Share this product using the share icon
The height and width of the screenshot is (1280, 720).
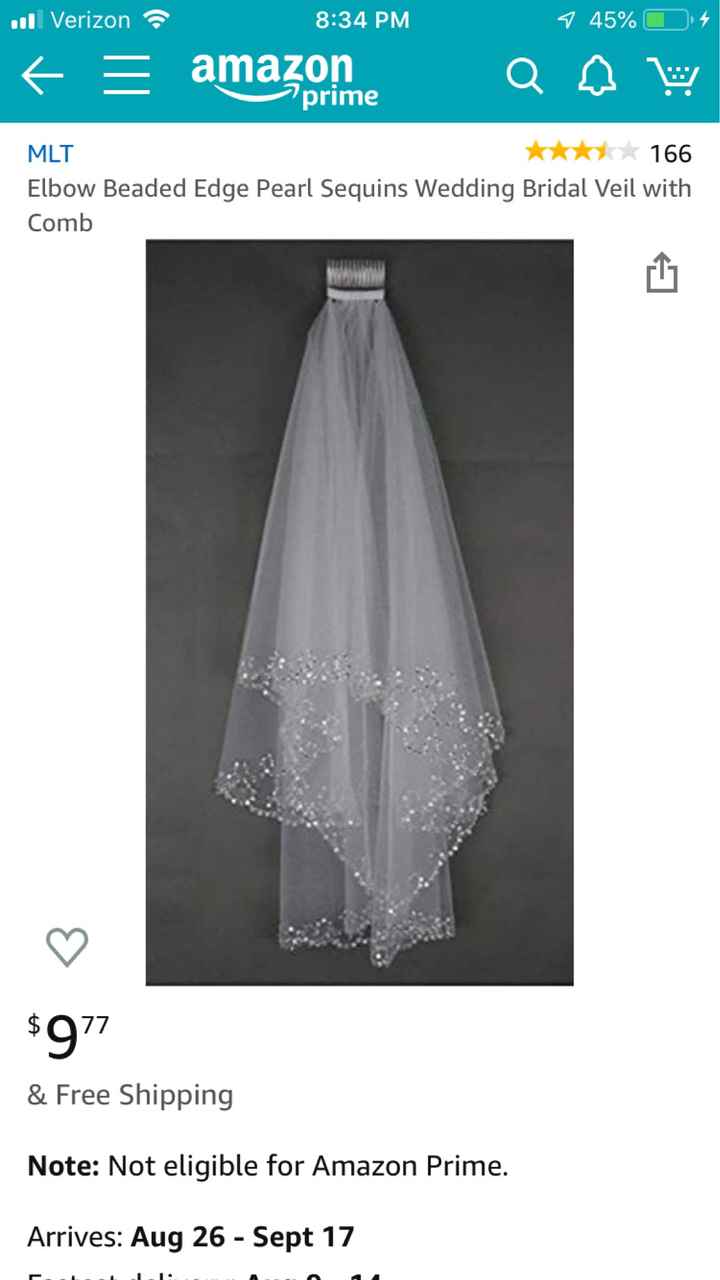point(661,272)
